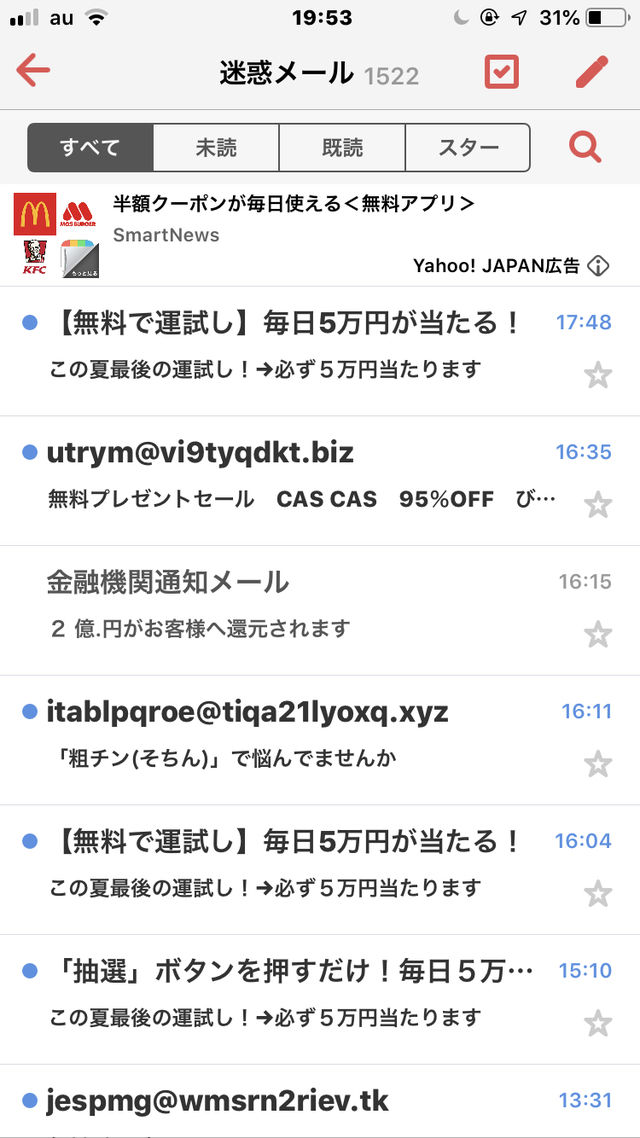Switch to the 未読 filter
Viewport: 640px width, 1138px height.
coord(216,147)
